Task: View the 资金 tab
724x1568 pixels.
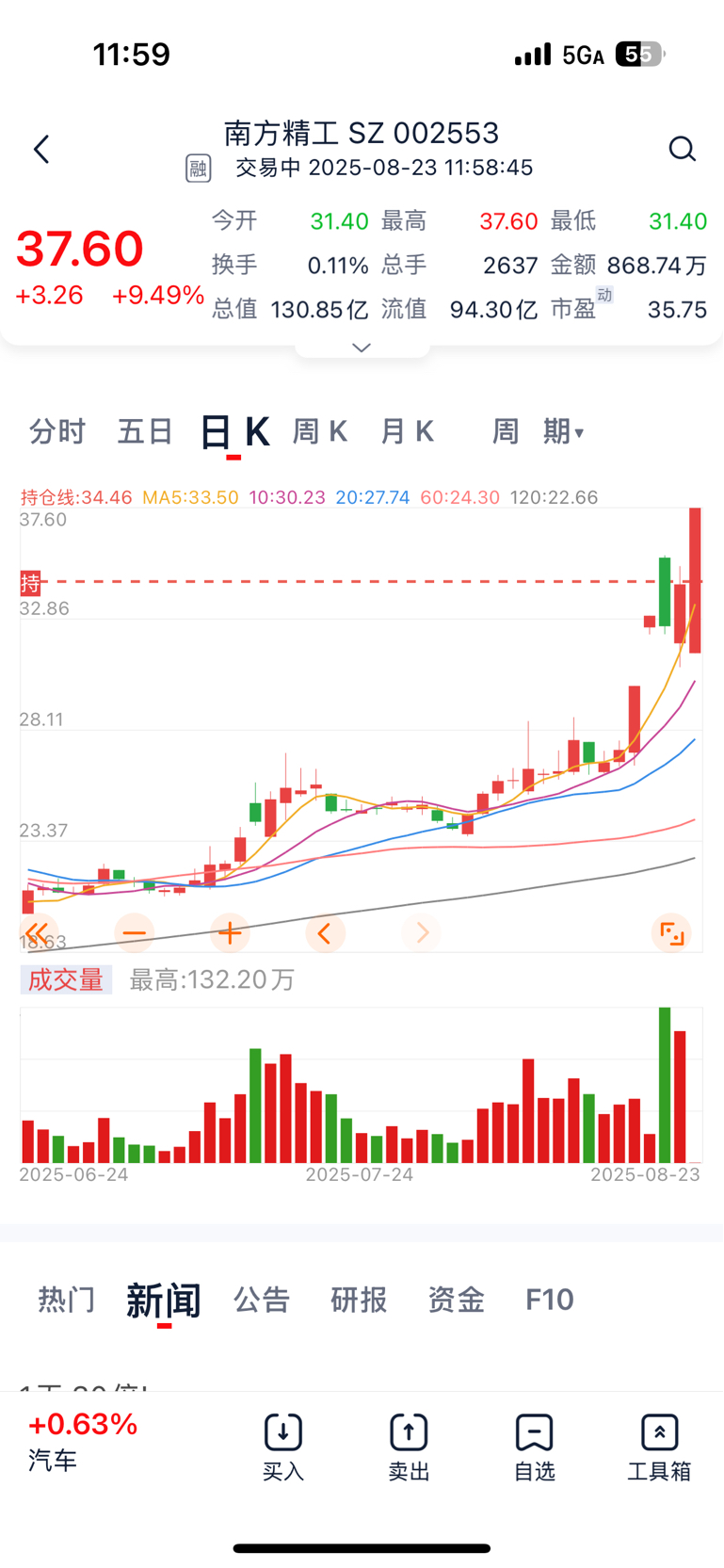Action: (456, 1300)
